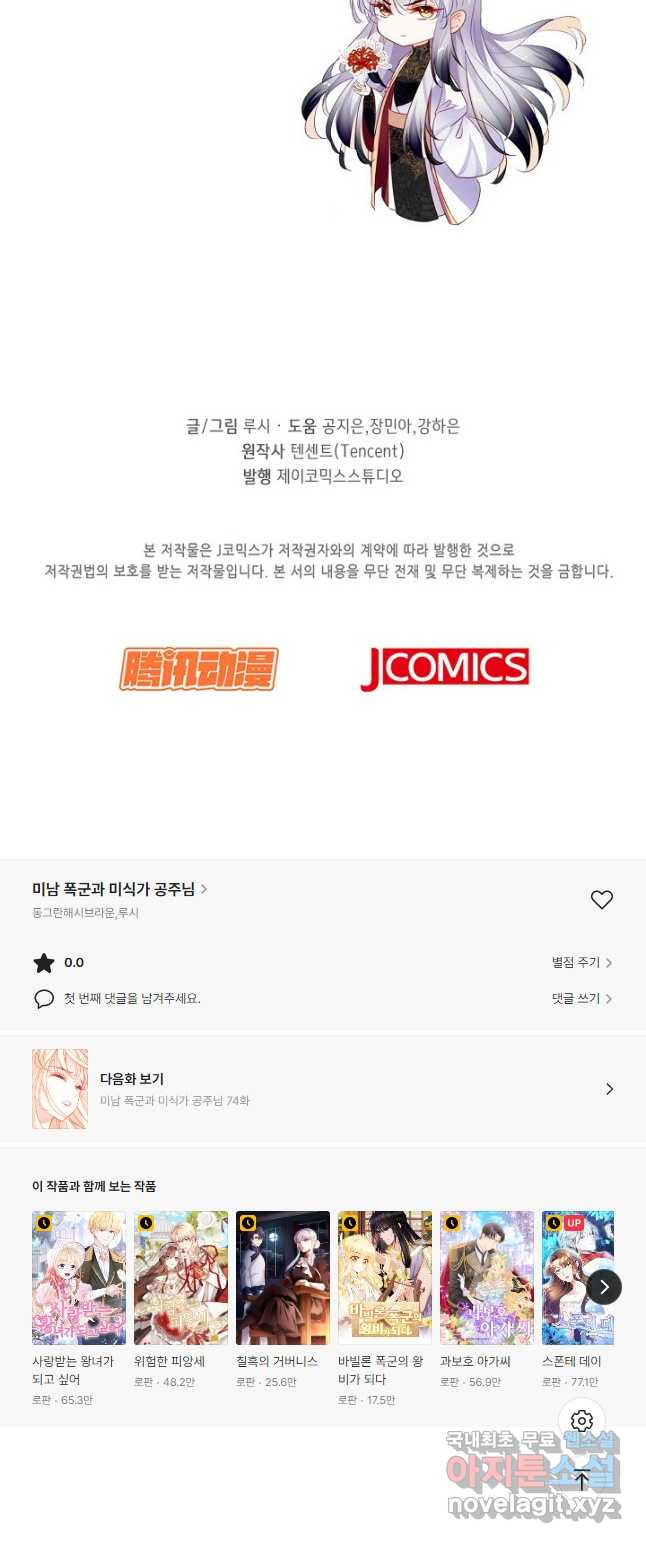Open the 칠흑의 거버니스 thumbnail
The image size is (646, 1543).
(x=283, y=1278)
